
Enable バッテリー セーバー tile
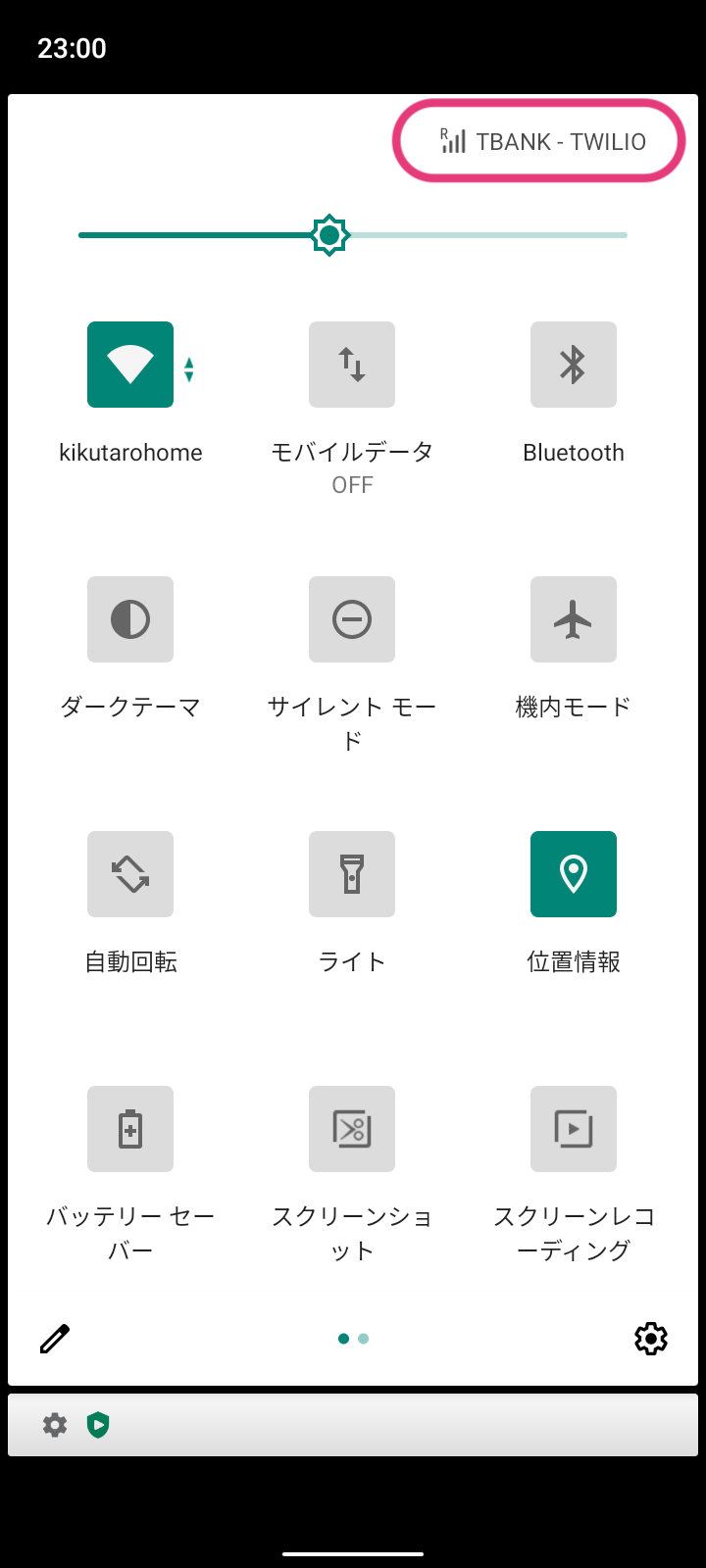tap(130, 1129)
